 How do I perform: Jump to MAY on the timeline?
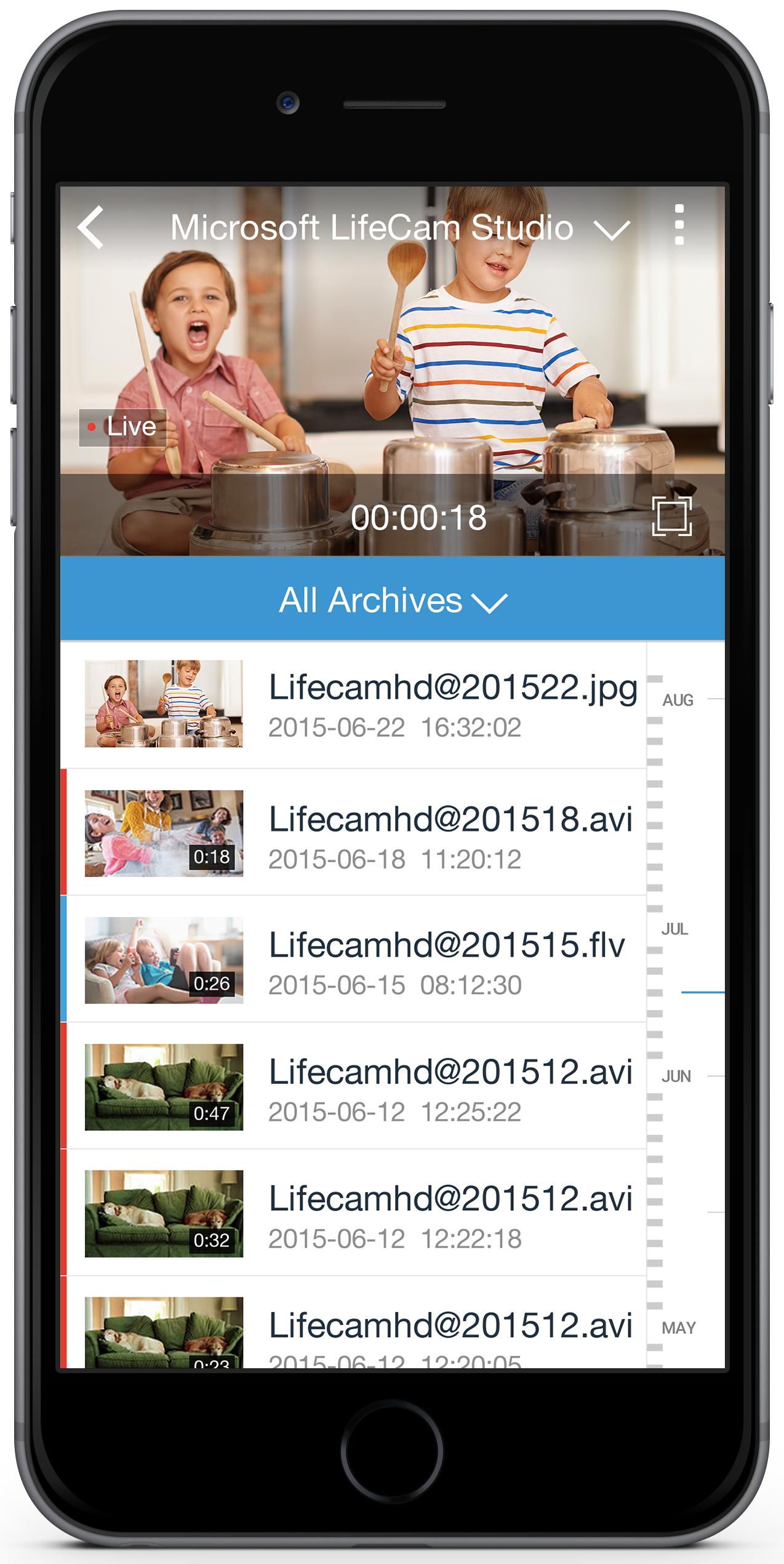(x=678, y=1328)
